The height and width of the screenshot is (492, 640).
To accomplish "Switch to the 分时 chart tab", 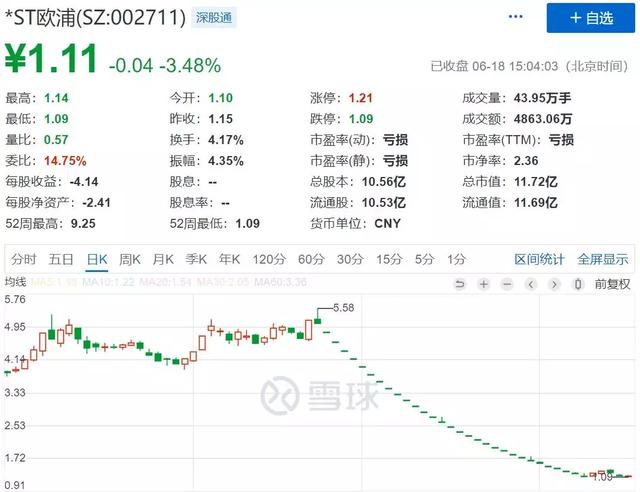I will coord(23,259).
